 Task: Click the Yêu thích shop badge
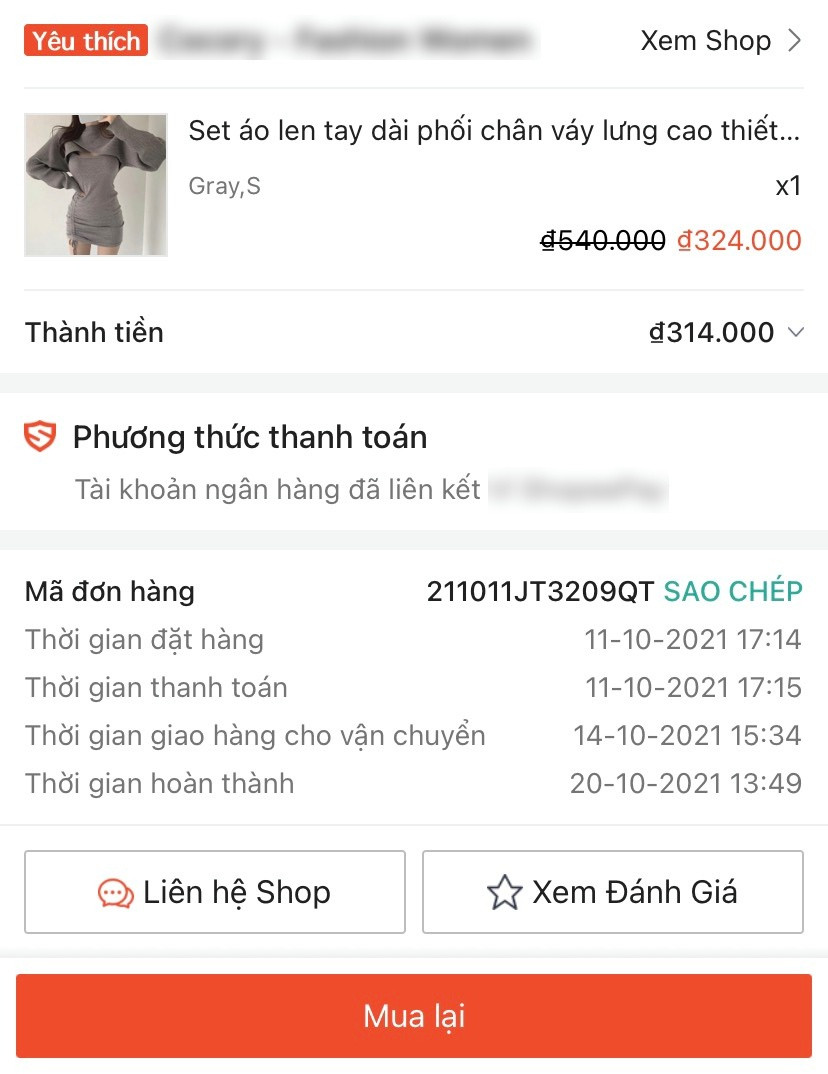point(85,40)
